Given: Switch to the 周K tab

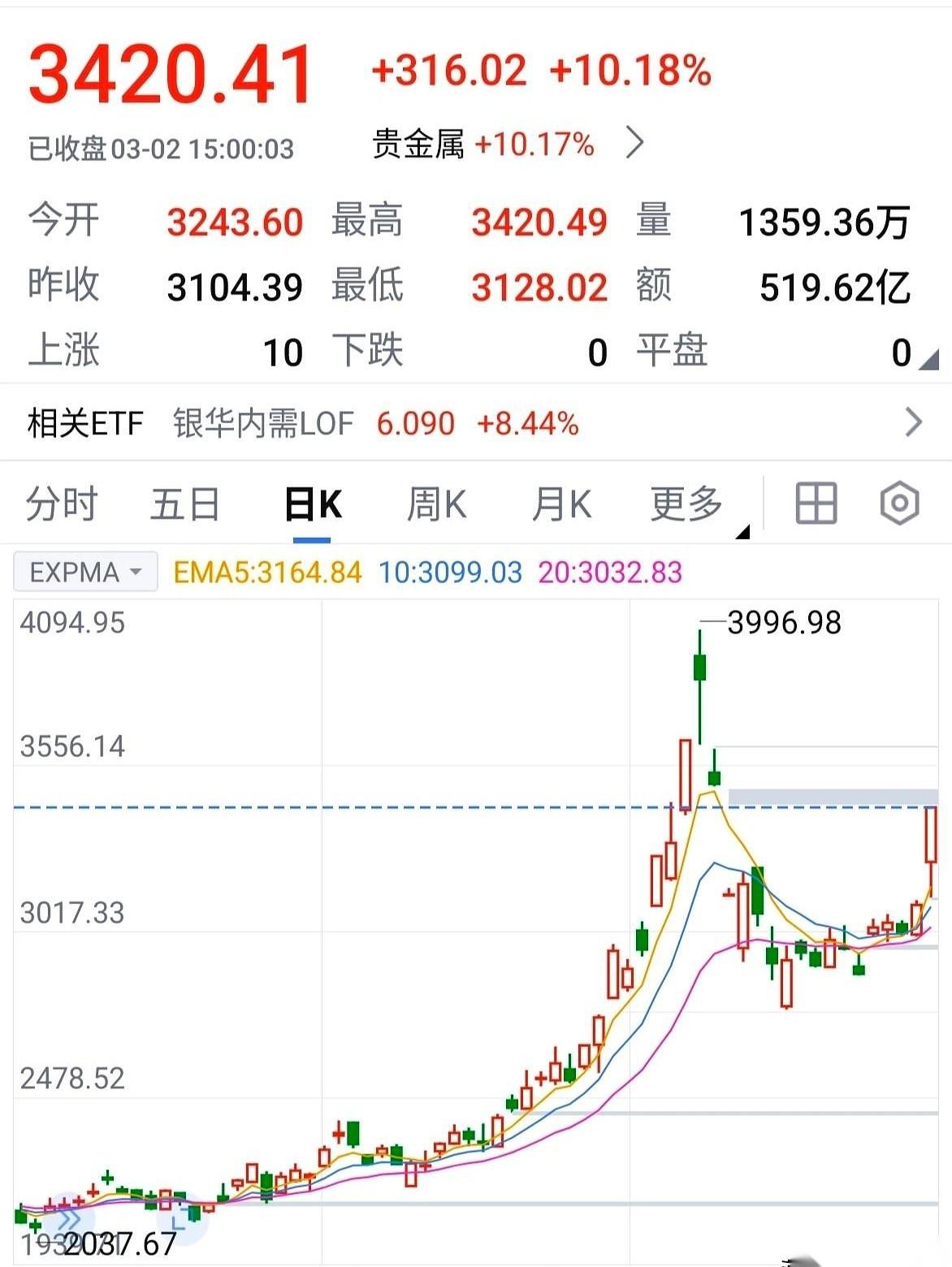Looking at the screenshot, I should tap(438, 504).
